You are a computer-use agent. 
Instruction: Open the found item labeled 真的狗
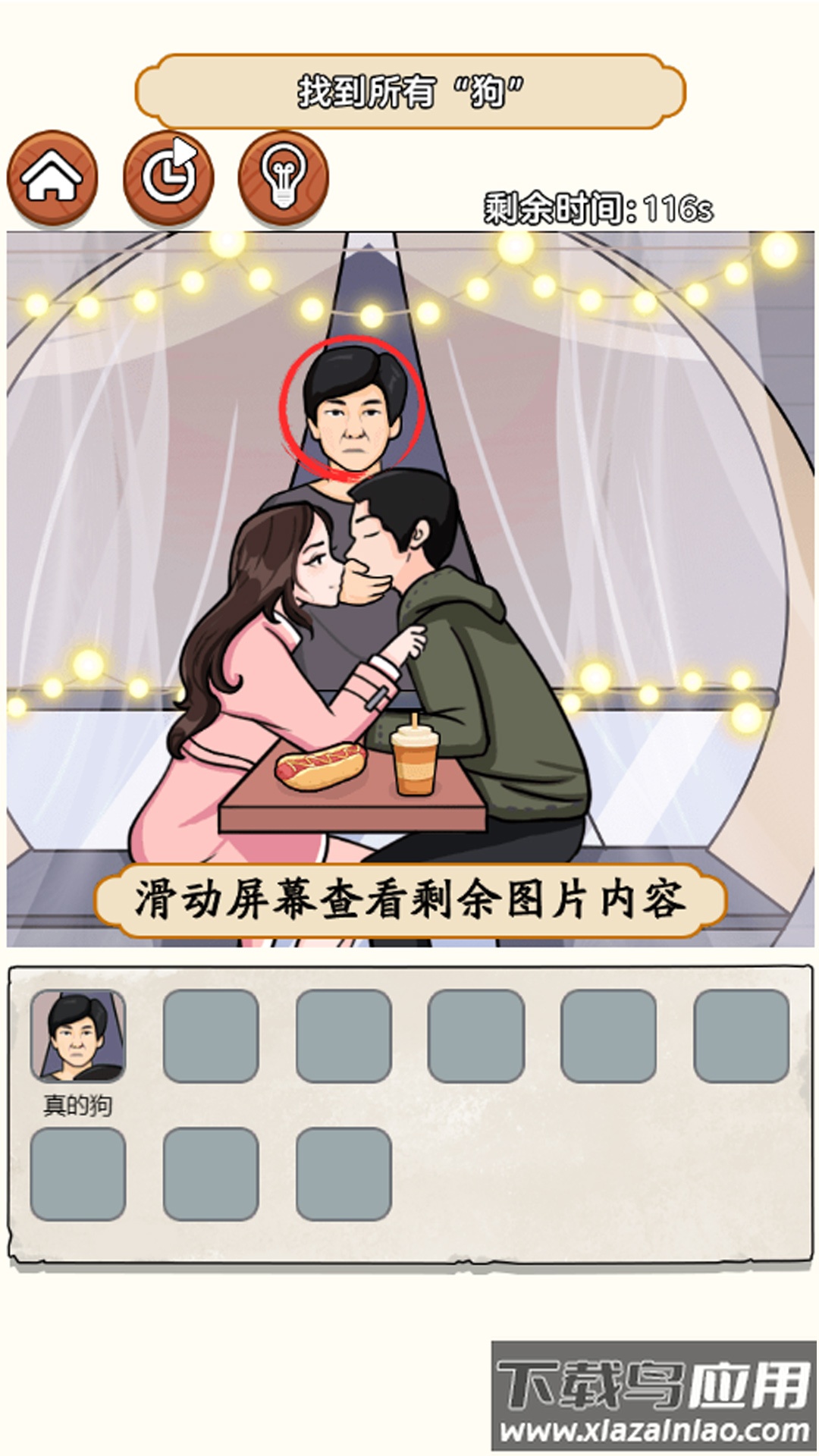[x=78, y=1036]
